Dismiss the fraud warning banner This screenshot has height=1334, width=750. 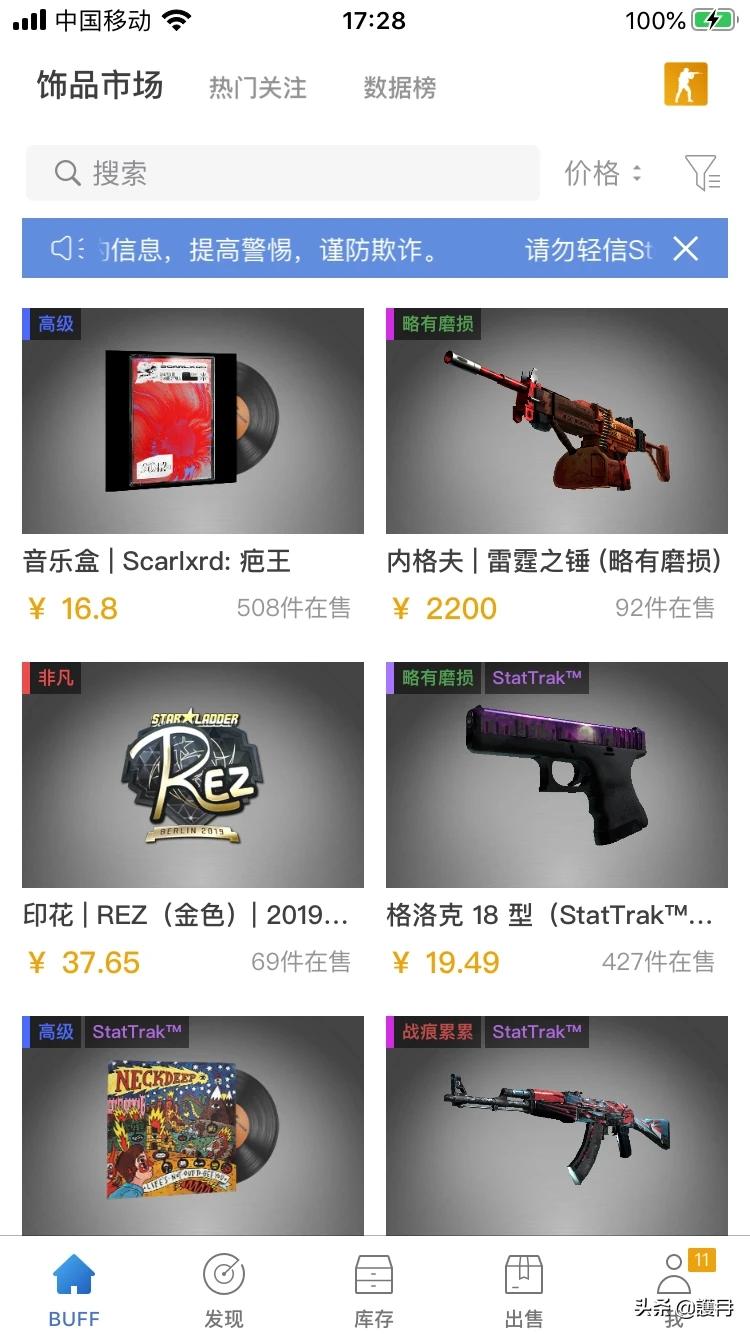685,248
